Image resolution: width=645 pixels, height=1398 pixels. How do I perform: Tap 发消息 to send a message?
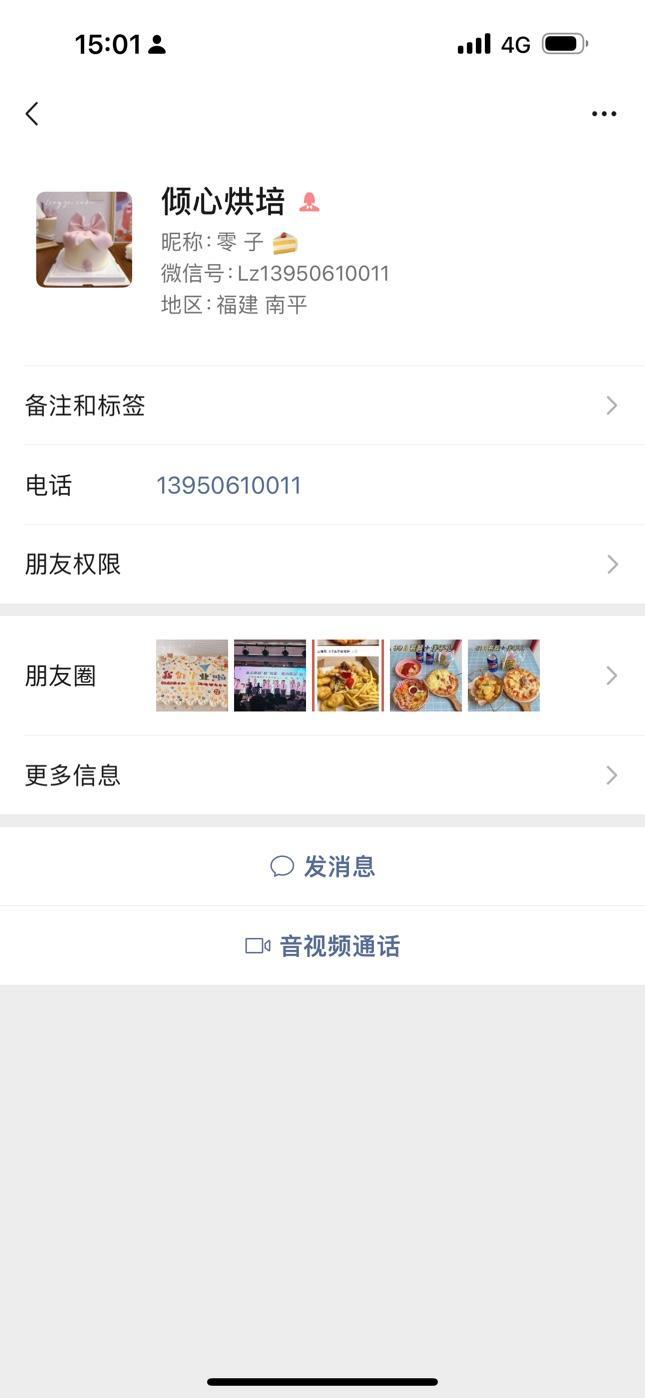pos(322,866)
